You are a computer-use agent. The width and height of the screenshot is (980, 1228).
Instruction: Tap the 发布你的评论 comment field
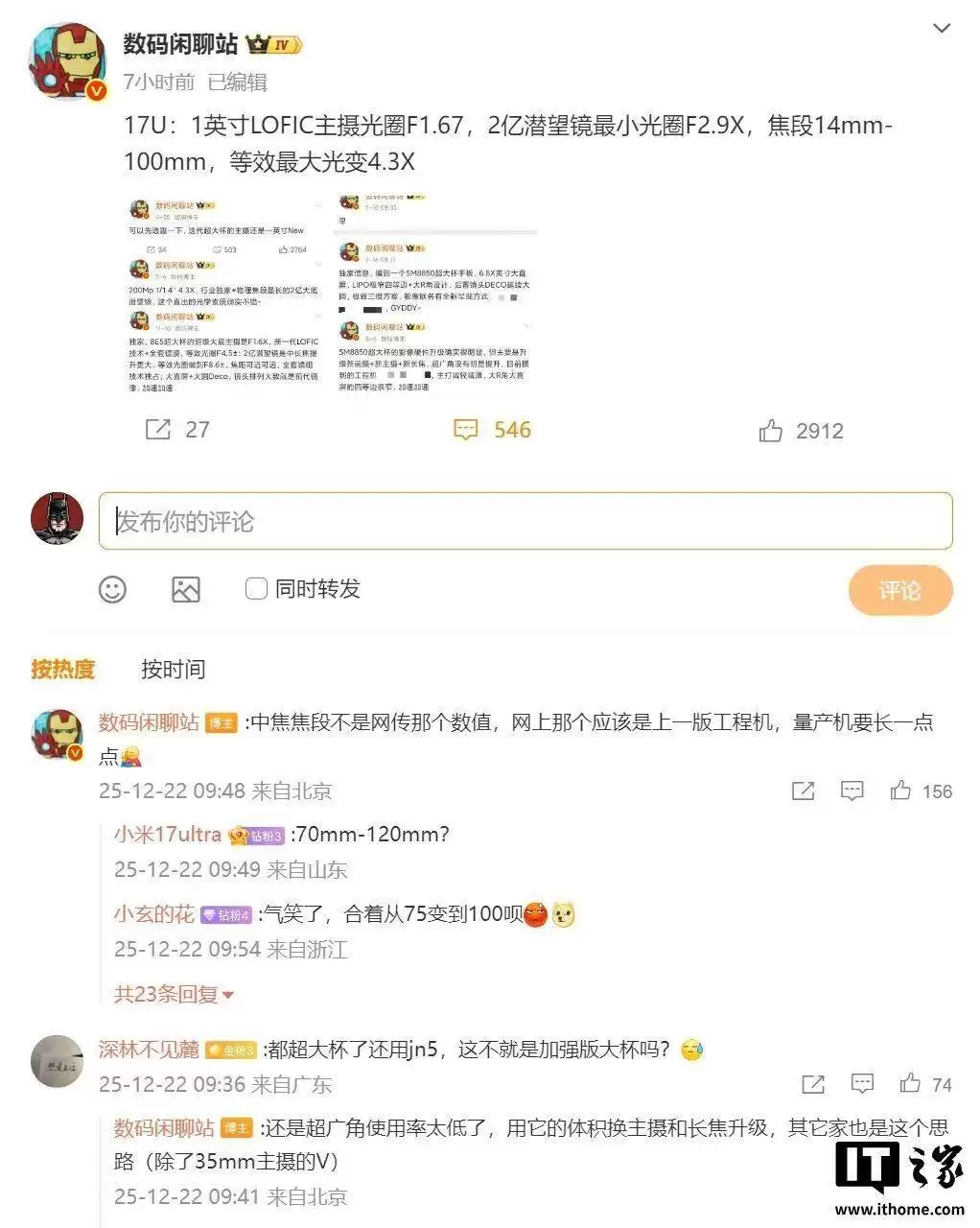525,522
